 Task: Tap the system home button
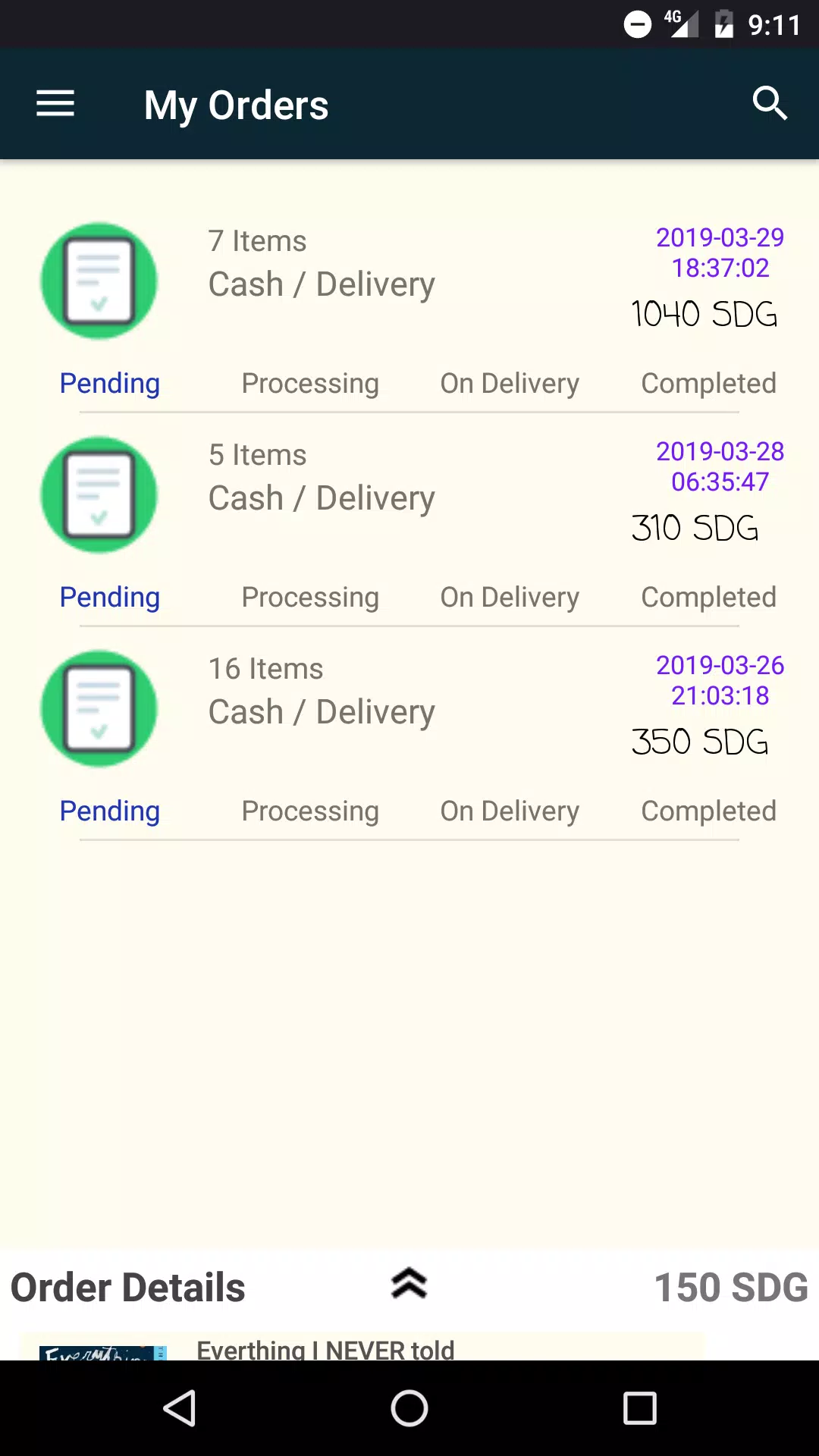tap(409, 1408)
